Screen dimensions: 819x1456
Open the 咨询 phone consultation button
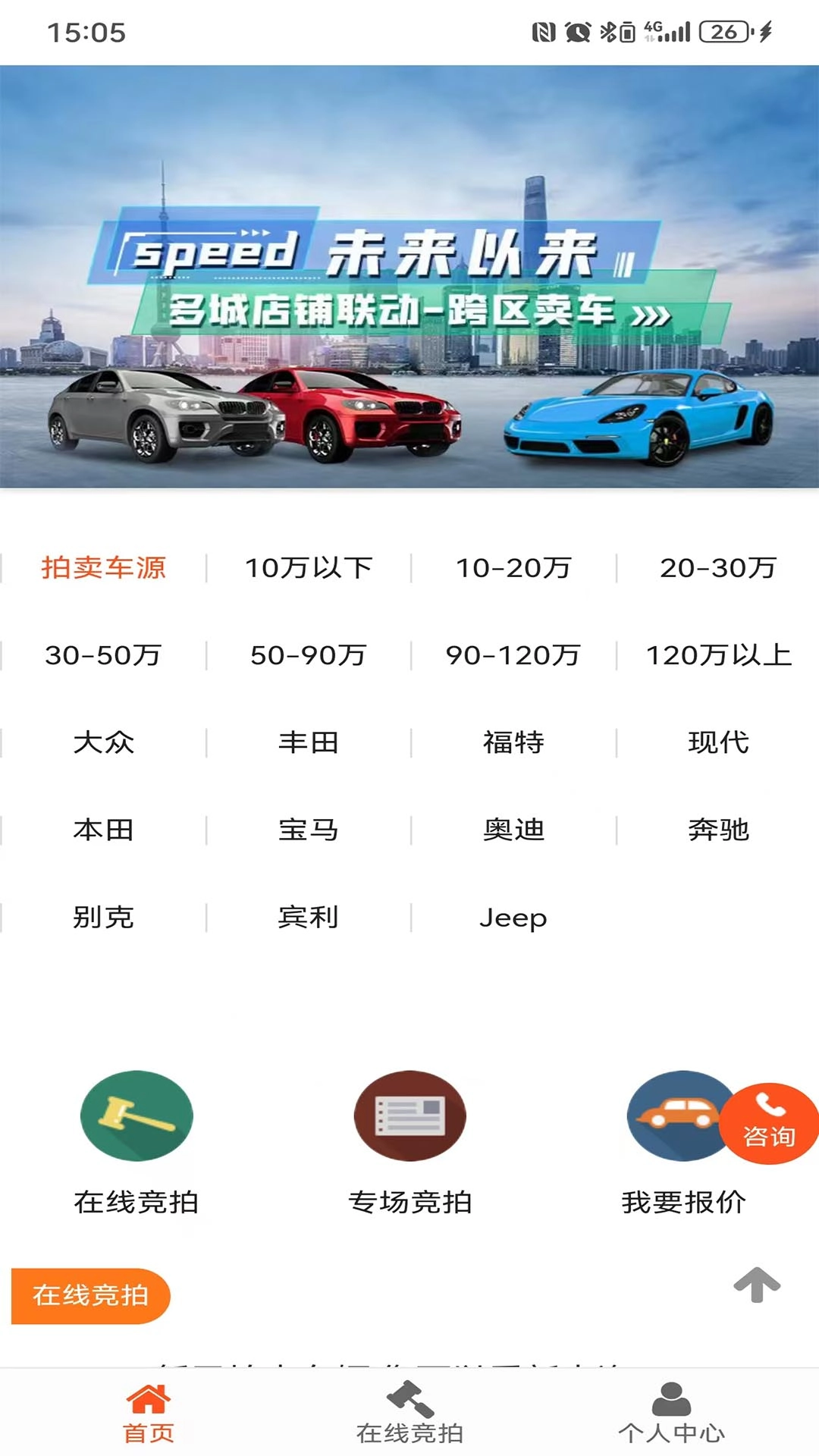[x=769, y=1123]
